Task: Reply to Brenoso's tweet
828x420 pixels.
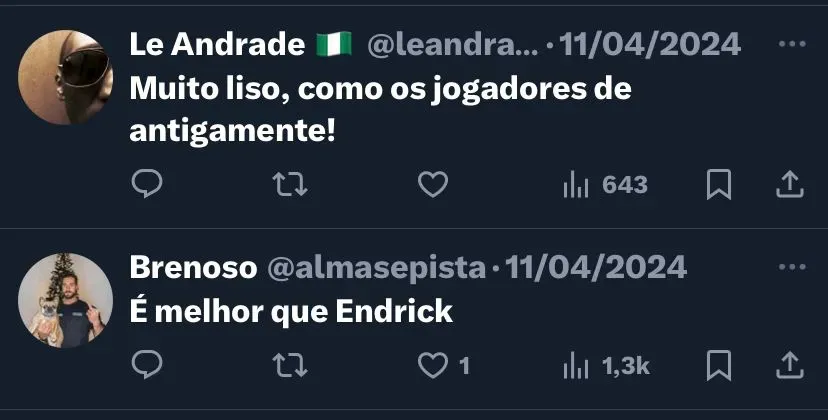Action: [147, 366]
